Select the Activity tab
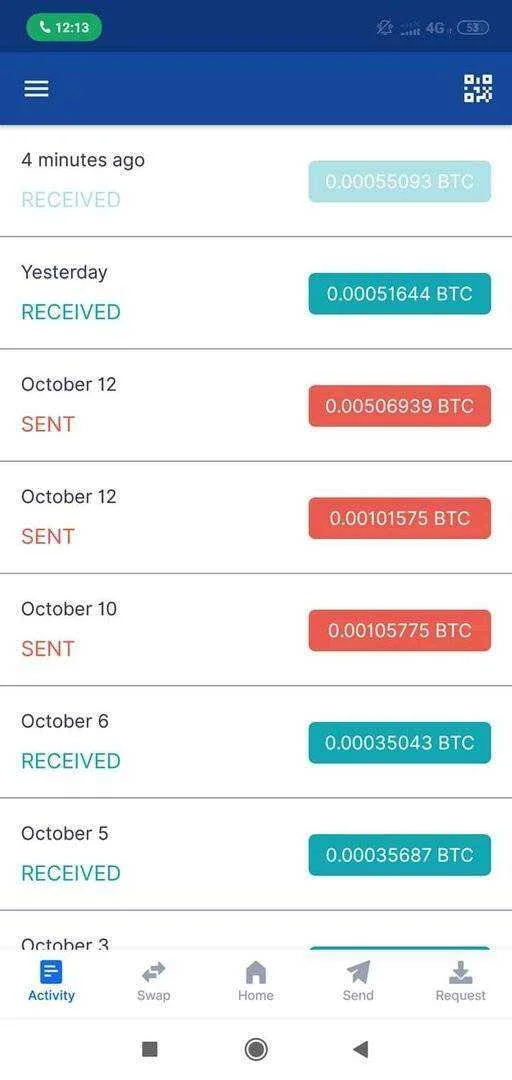The image size is (512, 1080). pos(51,982)
